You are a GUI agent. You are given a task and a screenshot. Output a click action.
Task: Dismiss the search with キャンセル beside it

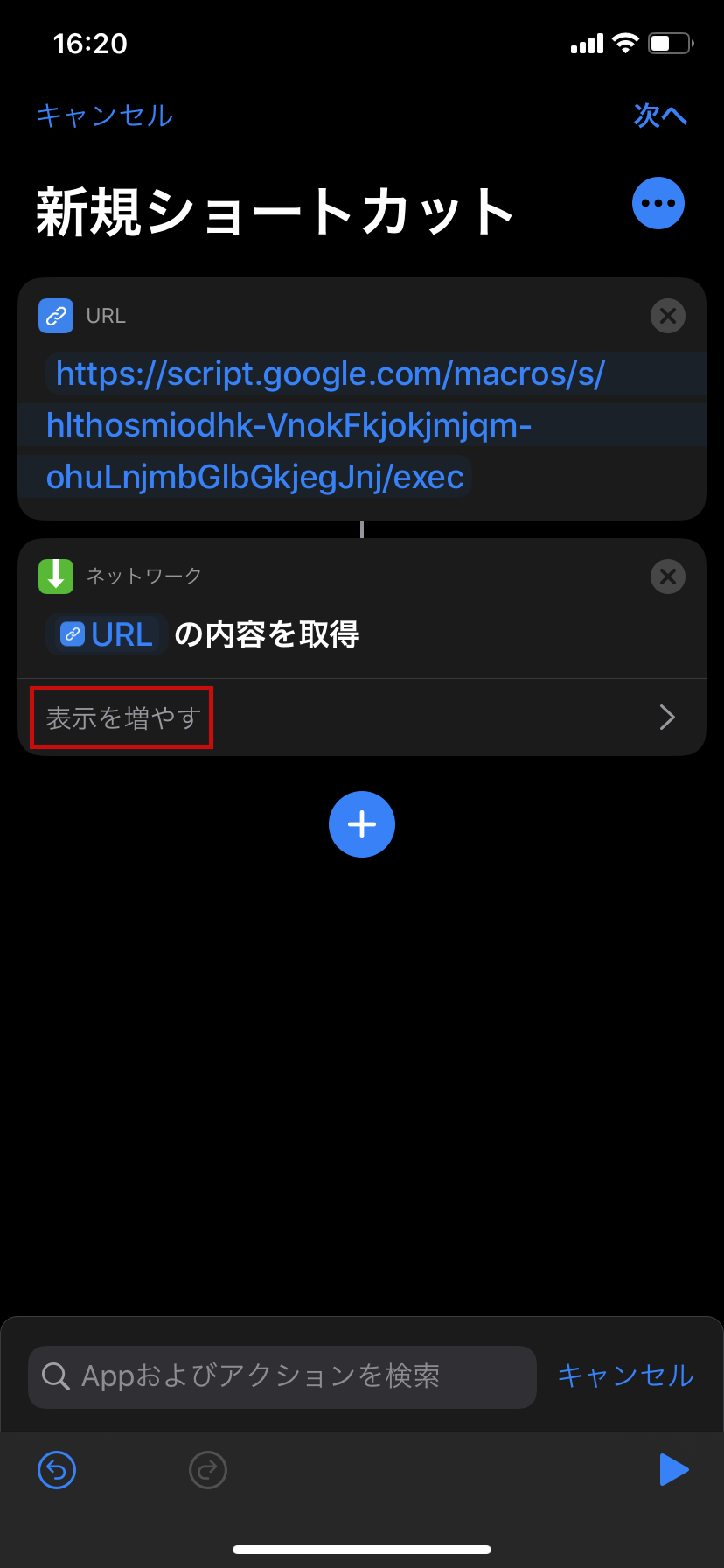point(624,1376)
